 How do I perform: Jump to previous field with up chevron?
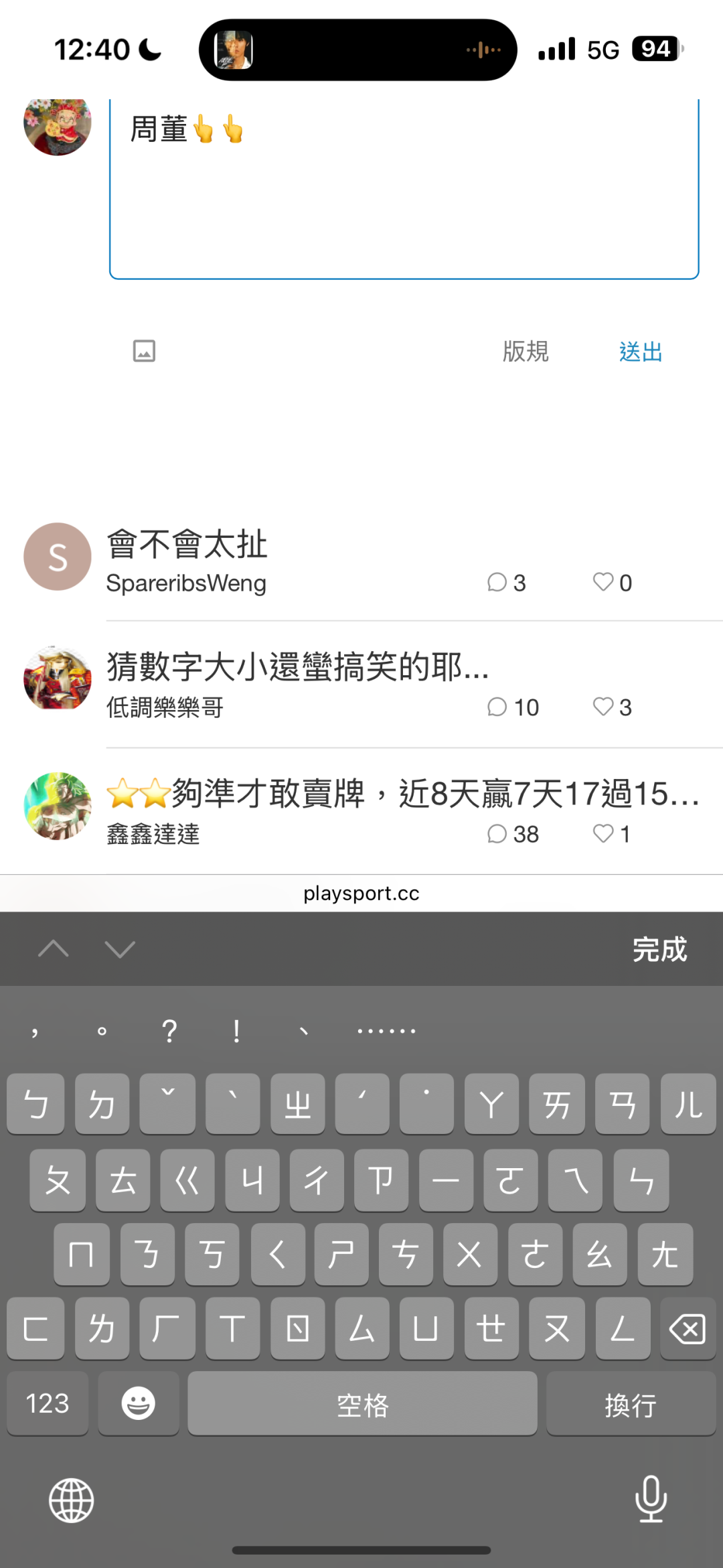[x=54, y=949]
